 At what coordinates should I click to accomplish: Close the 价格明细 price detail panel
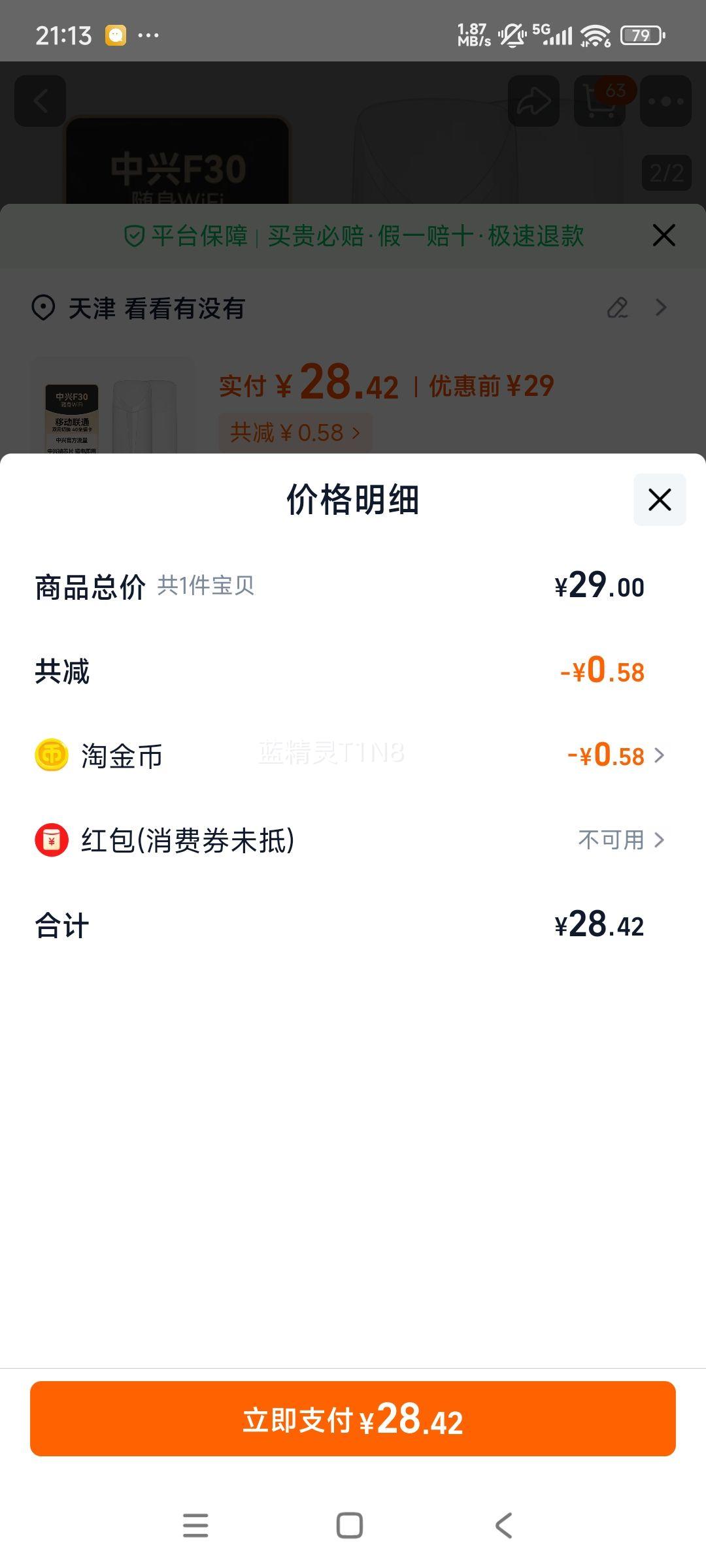tap(659, 500)
